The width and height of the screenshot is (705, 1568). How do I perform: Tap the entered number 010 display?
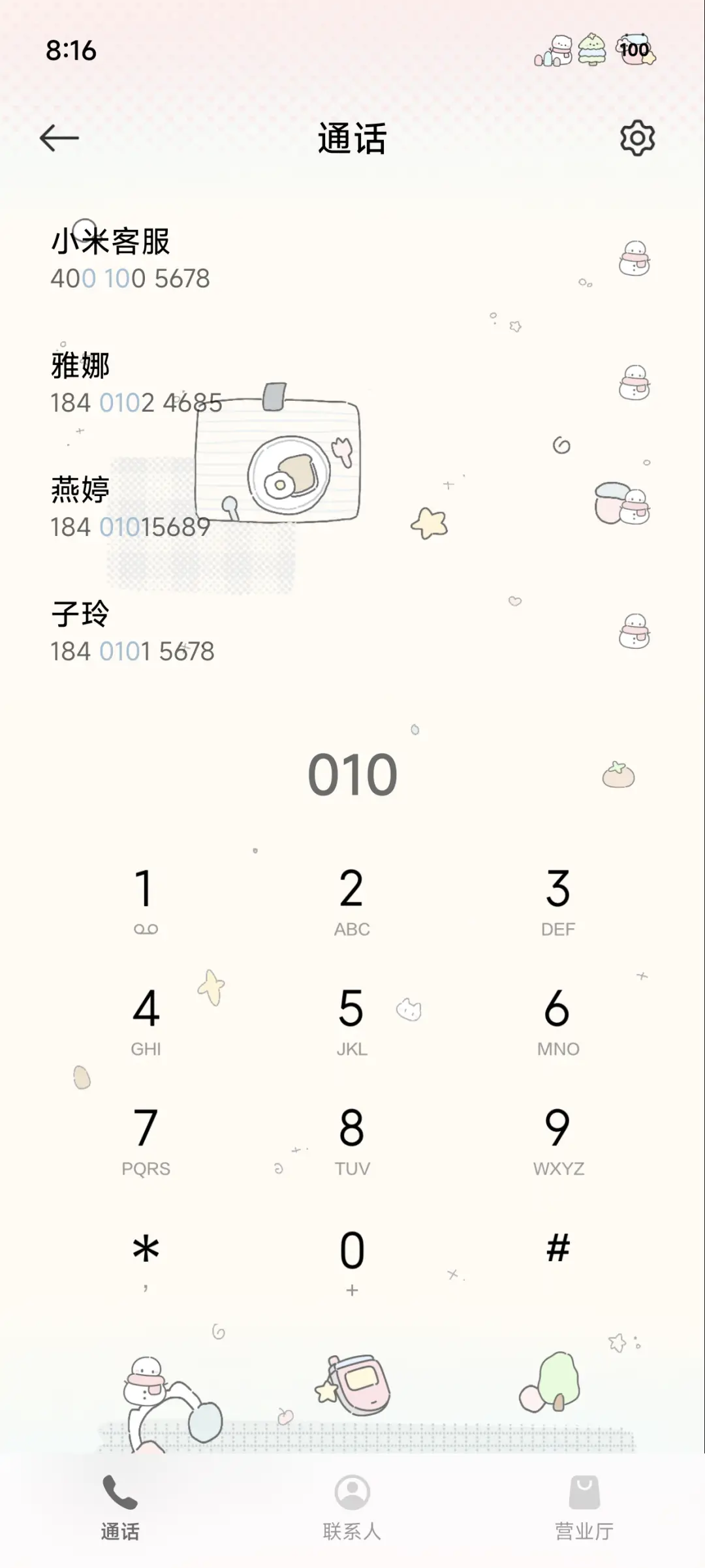click(x=352, y=773)
